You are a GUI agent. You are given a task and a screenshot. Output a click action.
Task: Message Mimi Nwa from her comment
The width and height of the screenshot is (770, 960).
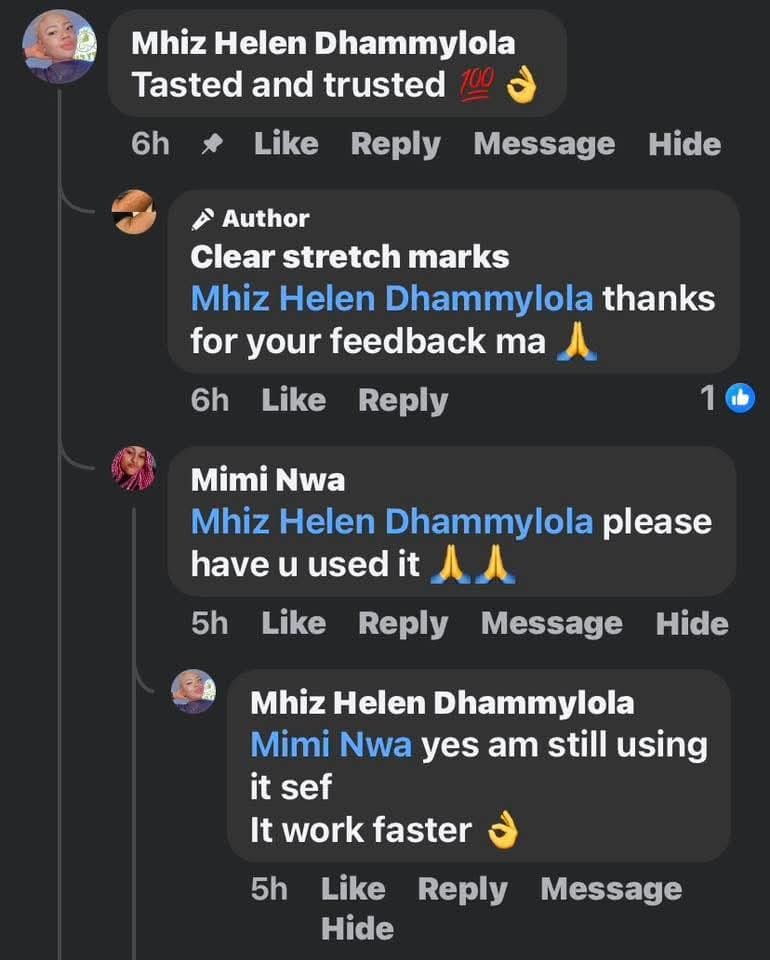[551, 623]
